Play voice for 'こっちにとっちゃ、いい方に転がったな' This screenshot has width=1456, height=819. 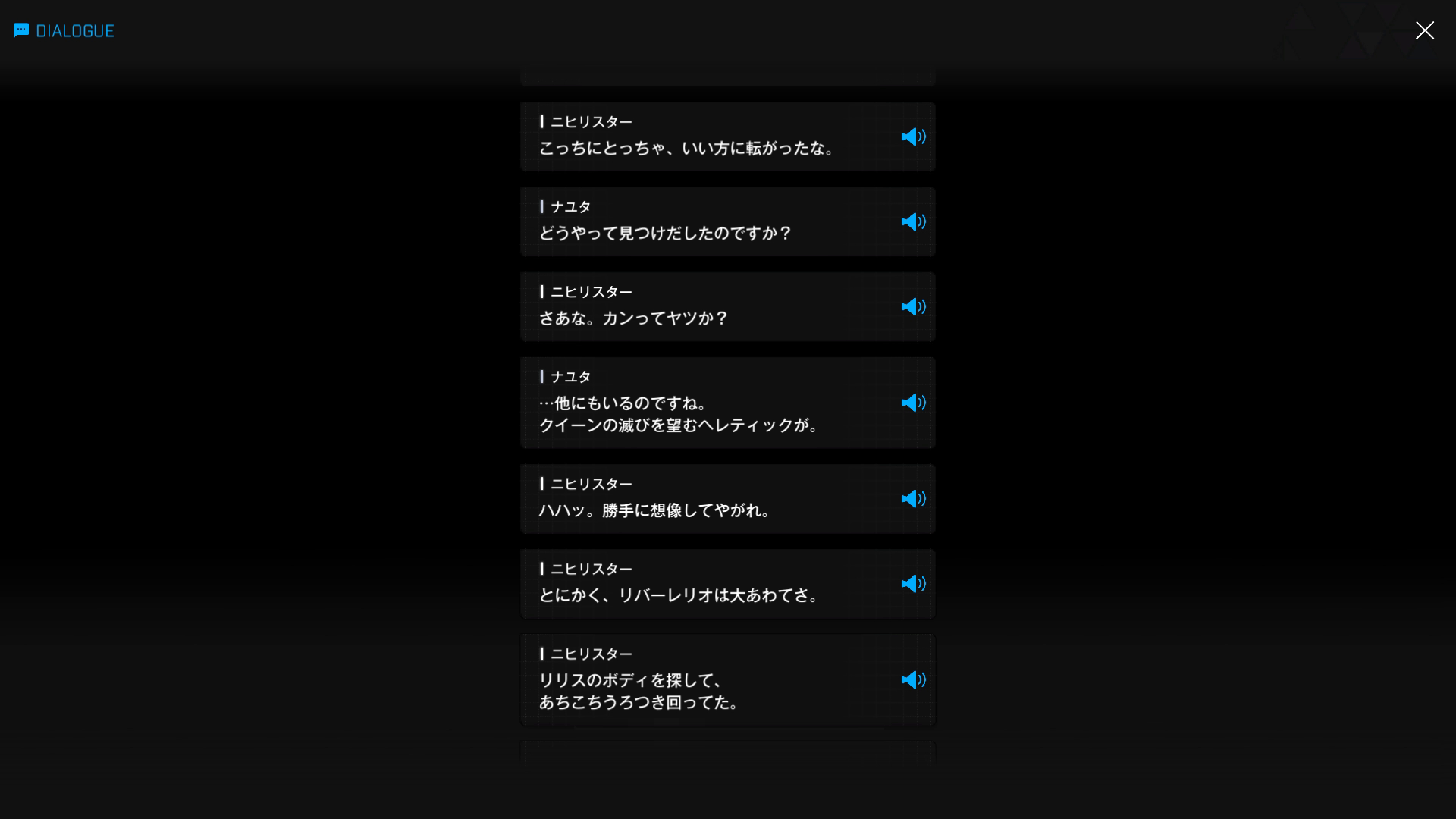913,136
